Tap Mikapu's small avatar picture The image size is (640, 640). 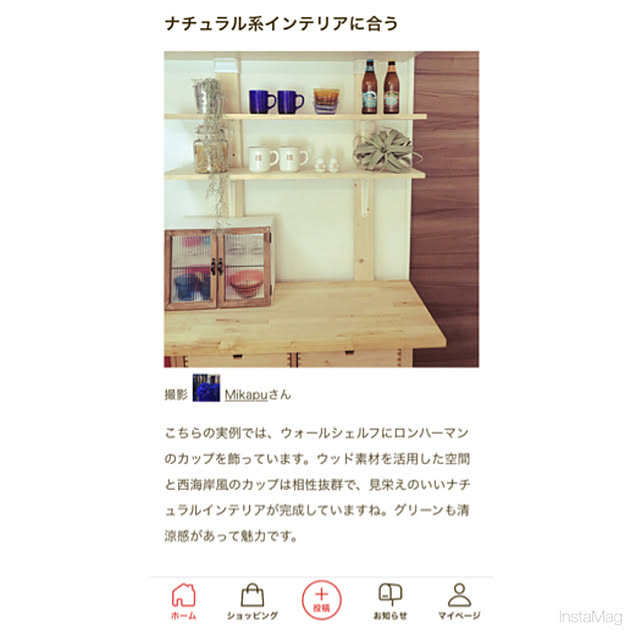(206, 388)
